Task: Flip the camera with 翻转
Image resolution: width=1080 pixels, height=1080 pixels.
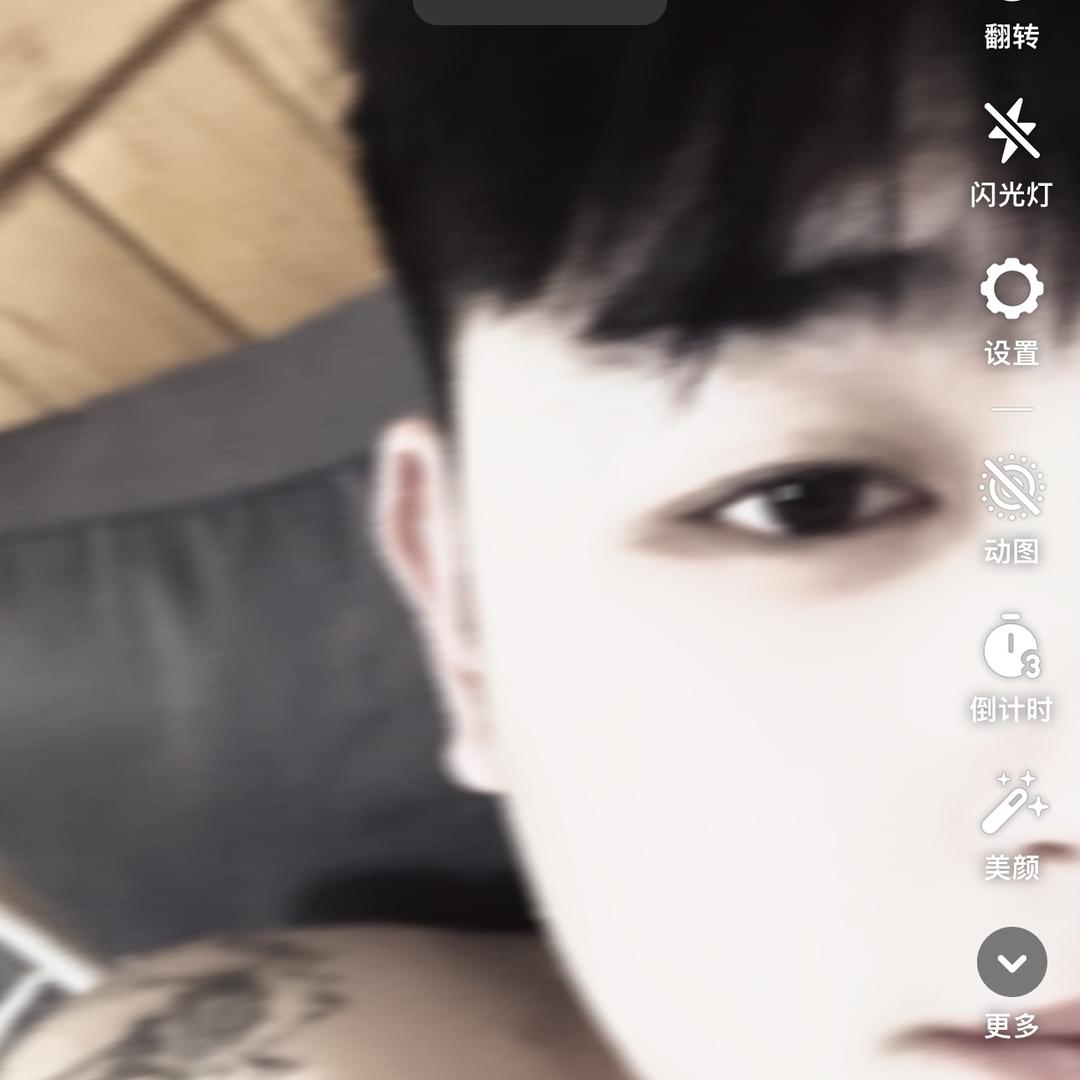Action: click(1011, 30)
